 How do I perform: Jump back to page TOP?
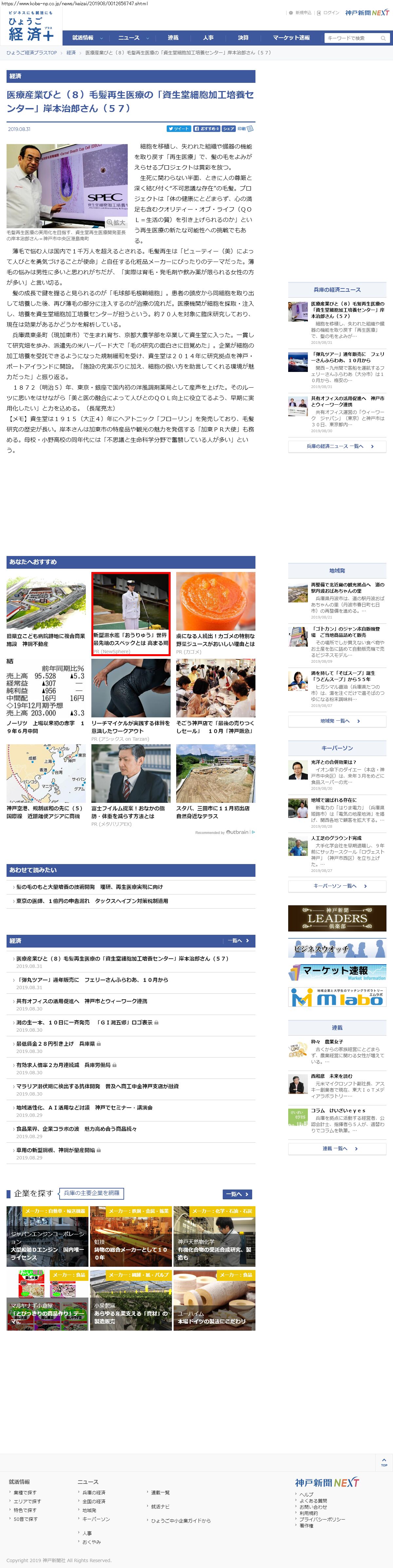(x=384, y=1462)
